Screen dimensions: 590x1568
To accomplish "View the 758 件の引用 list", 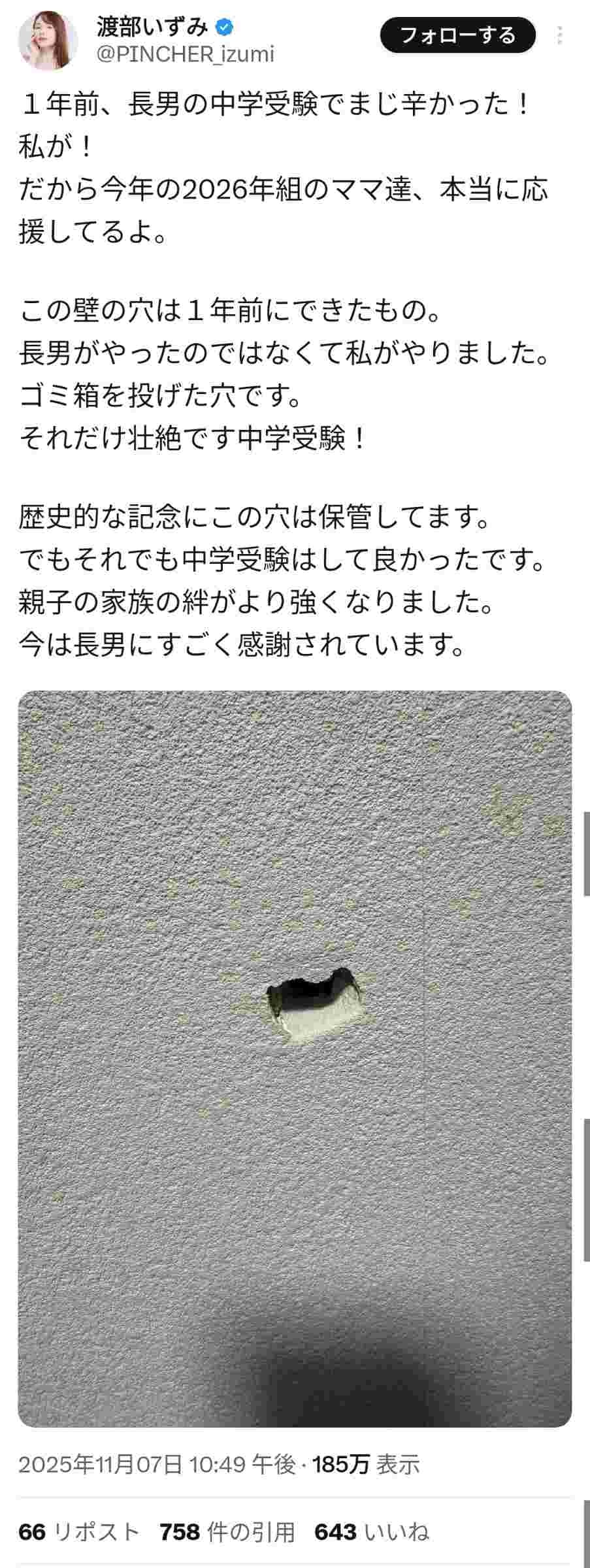I will pos(227,1532).
